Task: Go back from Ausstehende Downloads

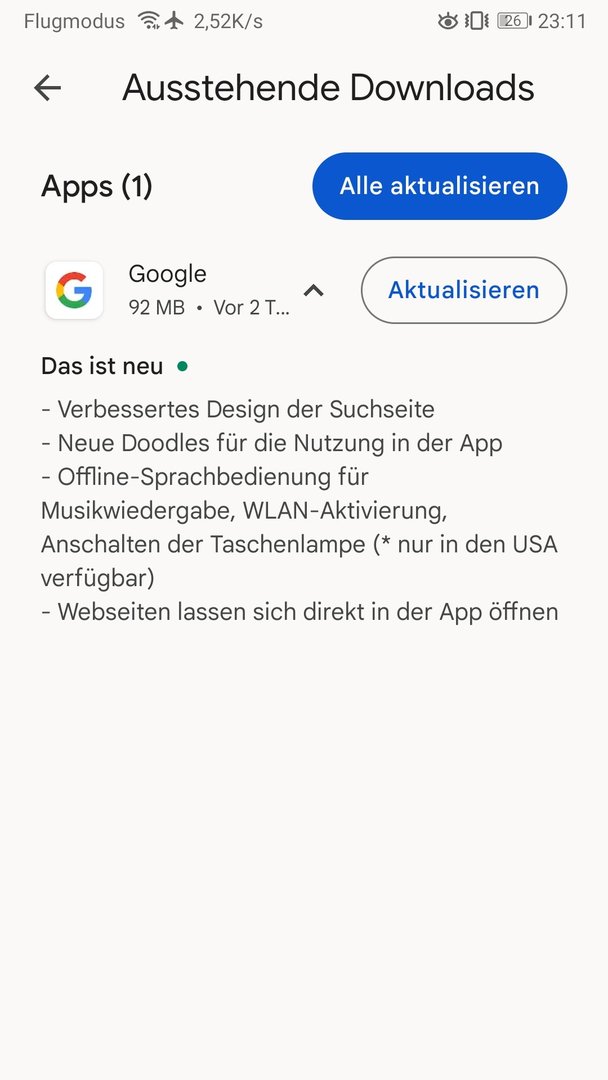Action: (47, 88)
